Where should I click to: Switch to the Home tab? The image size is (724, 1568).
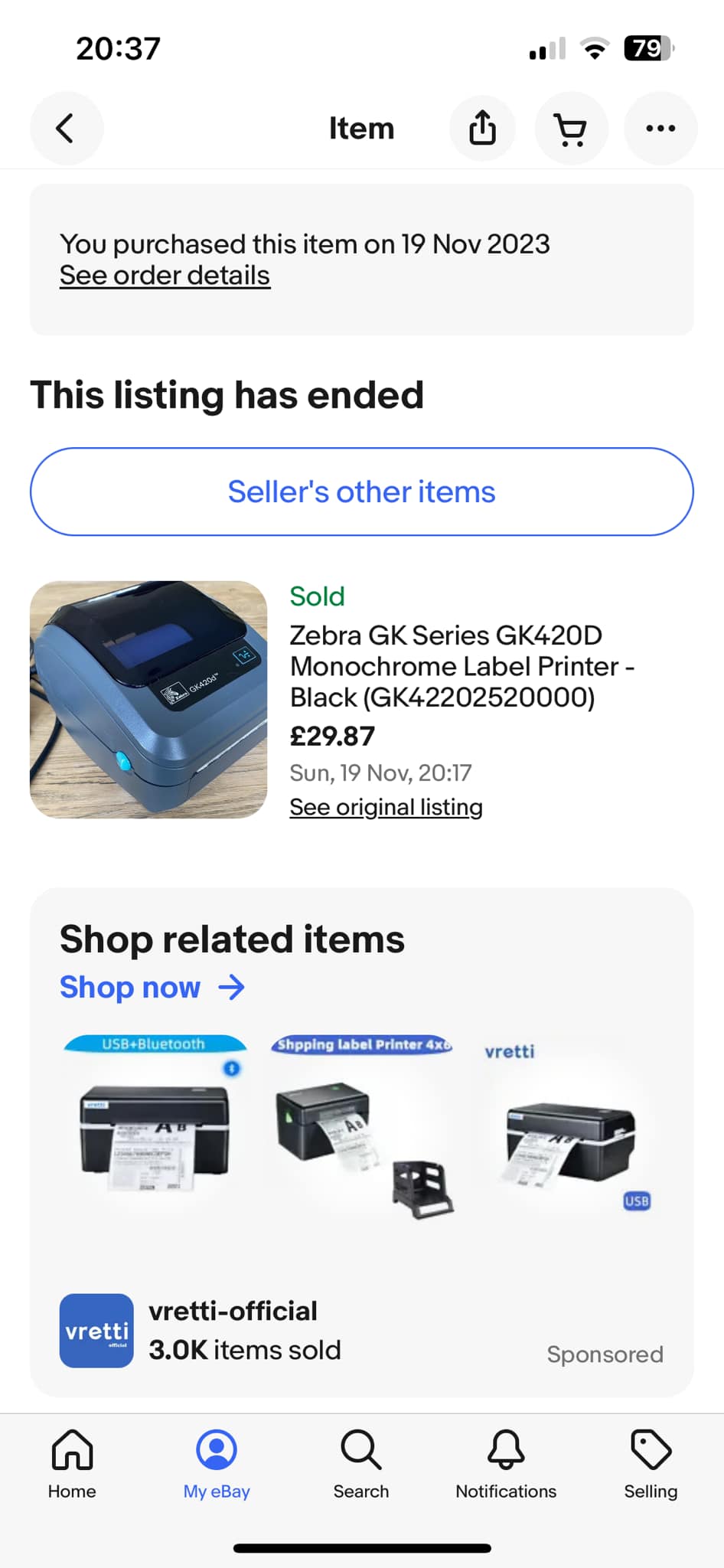tap(72, 1464)
